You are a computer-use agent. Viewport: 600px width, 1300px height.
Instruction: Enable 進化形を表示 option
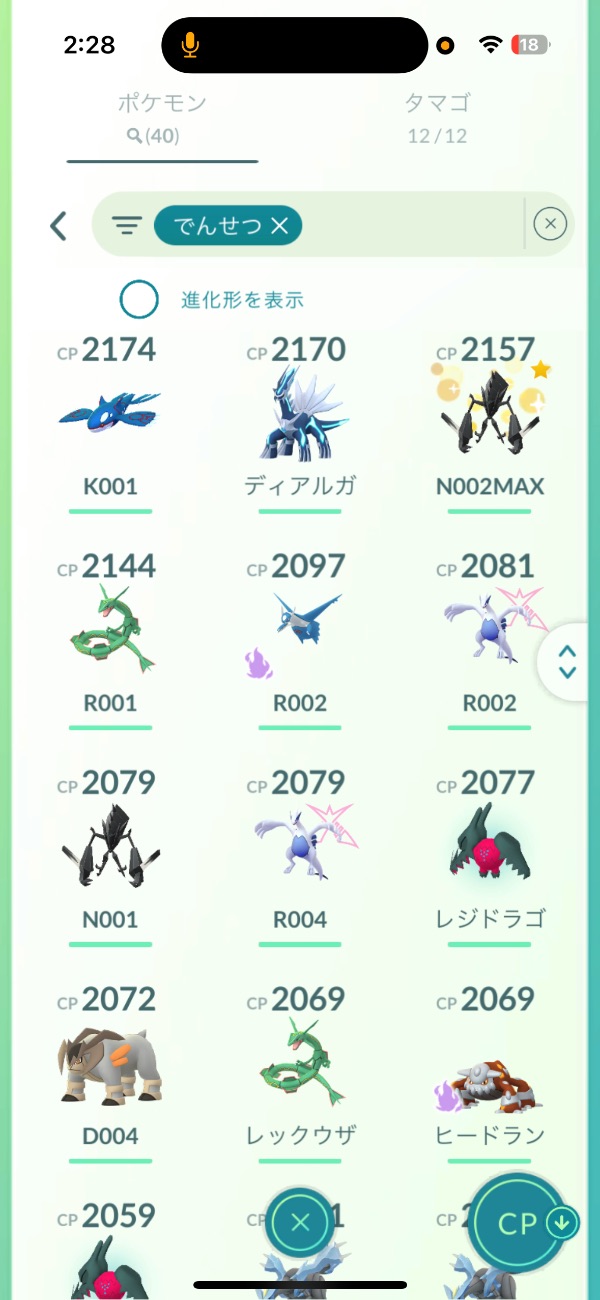(x=139, y=299)
